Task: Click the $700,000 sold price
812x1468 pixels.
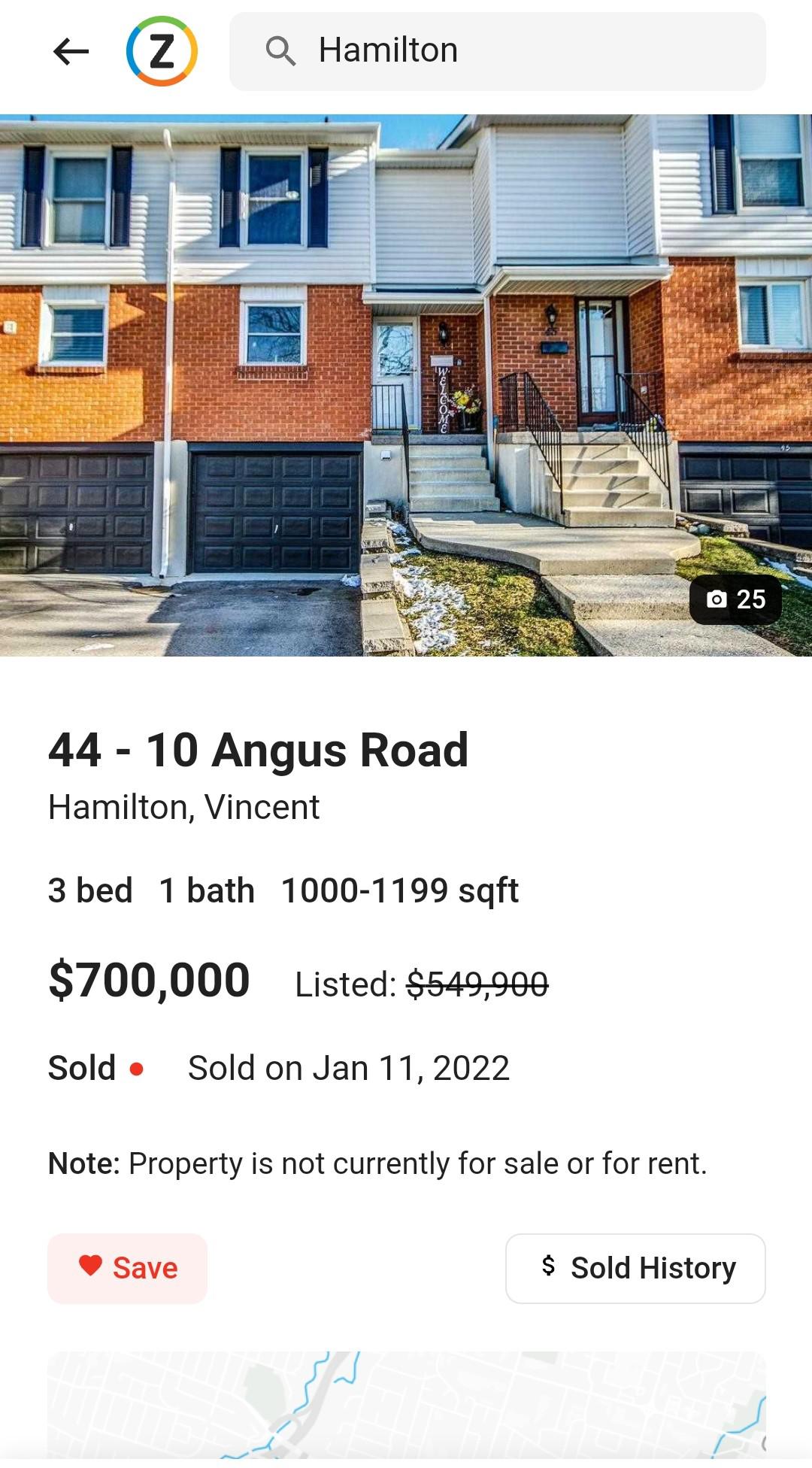Action: 147,979
